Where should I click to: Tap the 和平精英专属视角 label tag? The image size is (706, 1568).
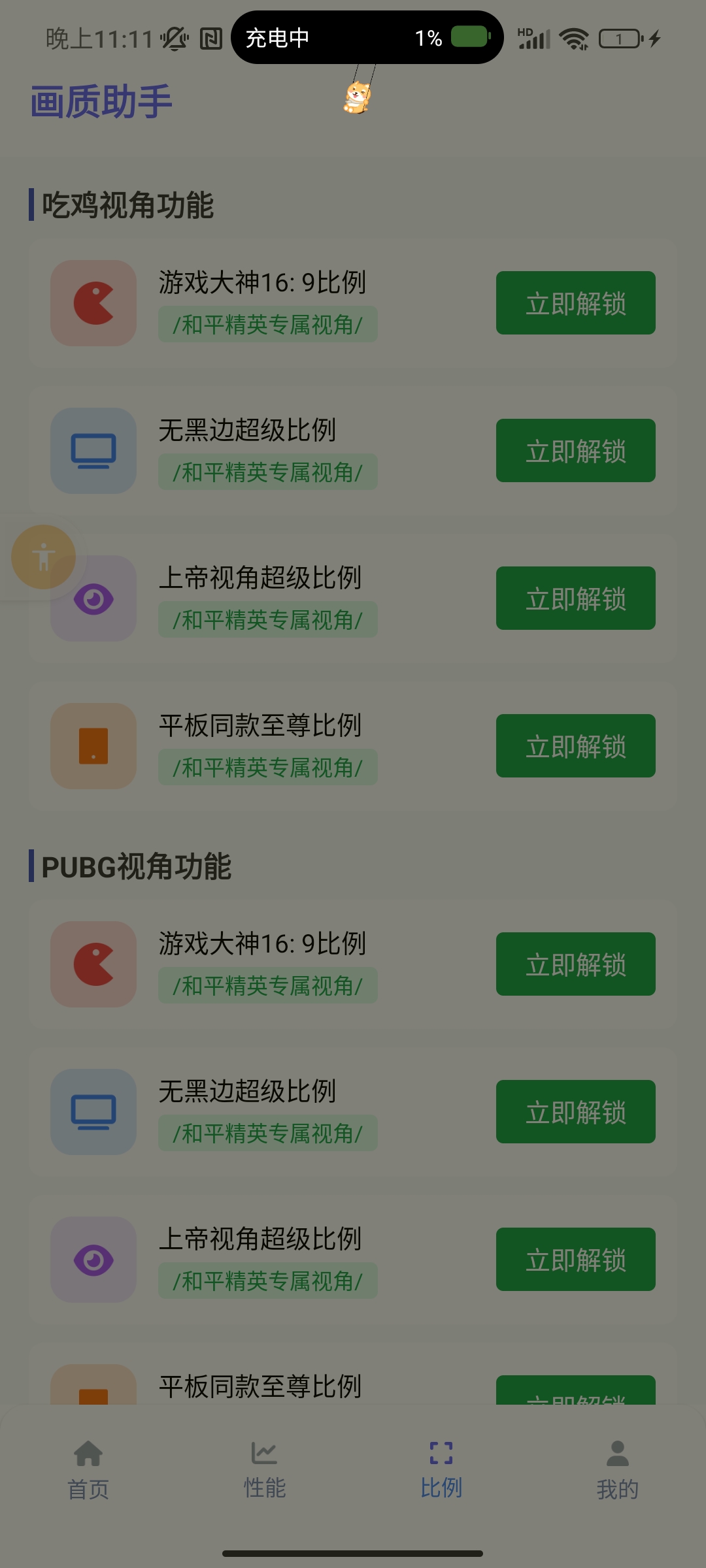click(x=268, y=325)
